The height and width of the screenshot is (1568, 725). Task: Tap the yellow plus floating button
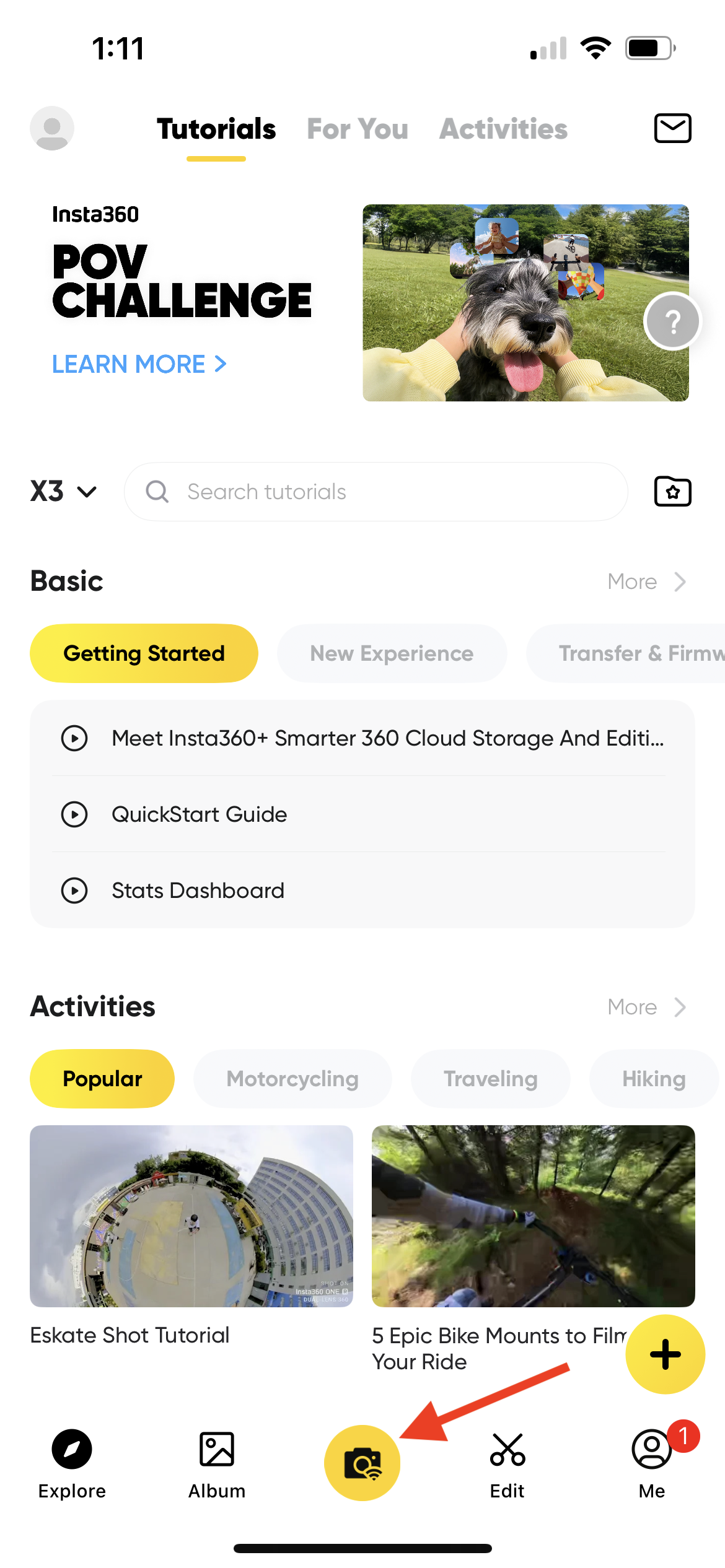point(665,1354)
